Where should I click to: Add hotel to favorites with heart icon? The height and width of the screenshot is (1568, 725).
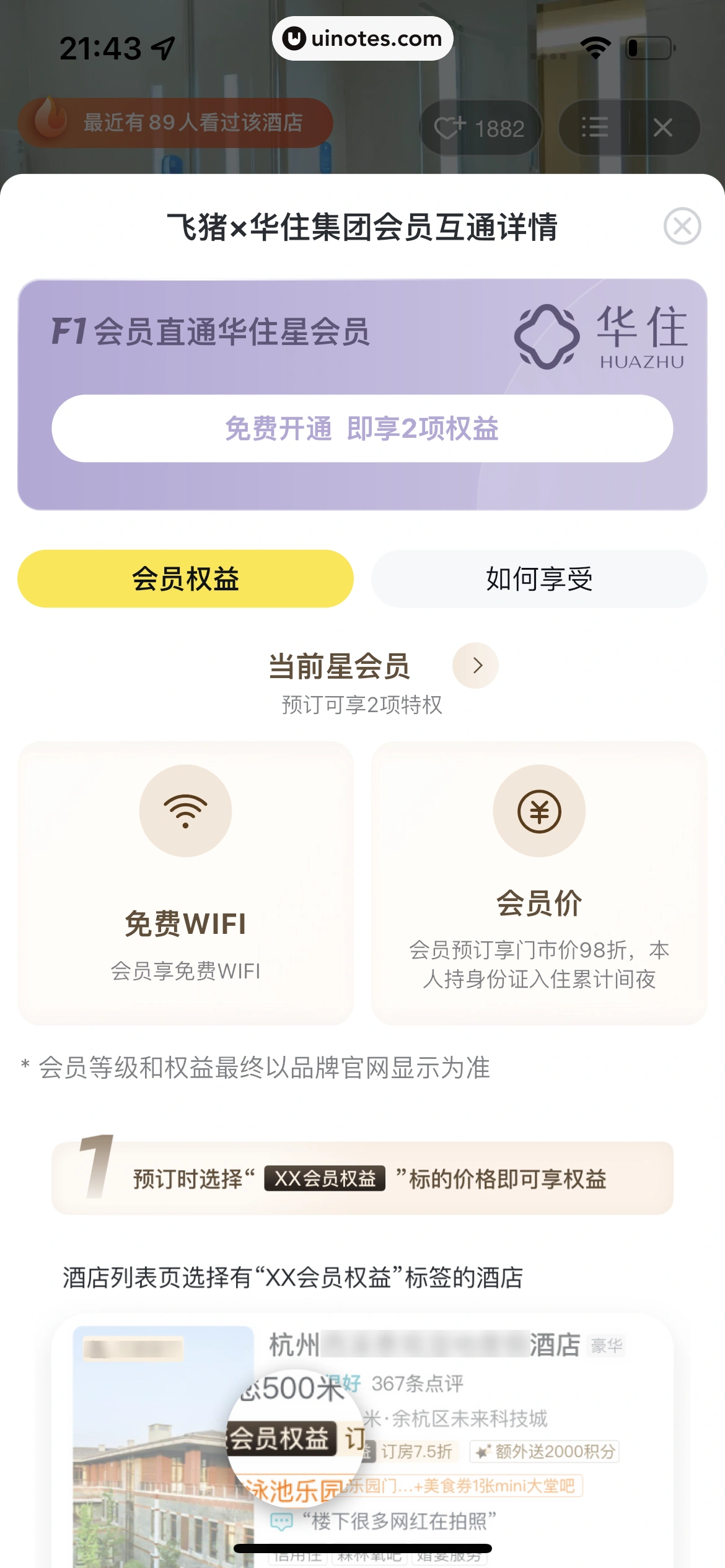(x=480, y=128)
